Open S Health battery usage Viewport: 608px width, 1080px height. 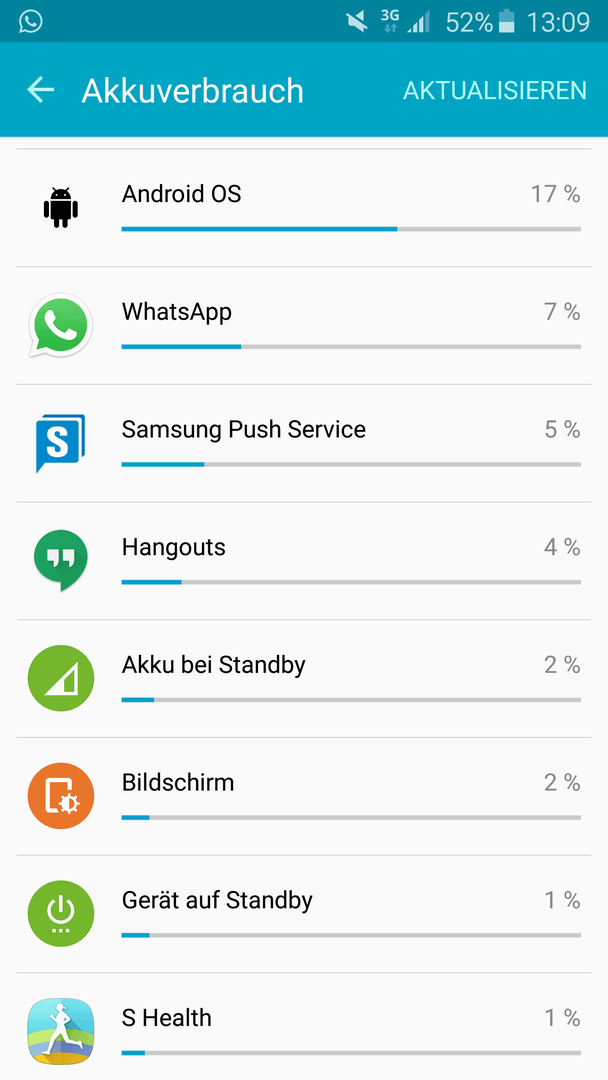coord(304,1027)
